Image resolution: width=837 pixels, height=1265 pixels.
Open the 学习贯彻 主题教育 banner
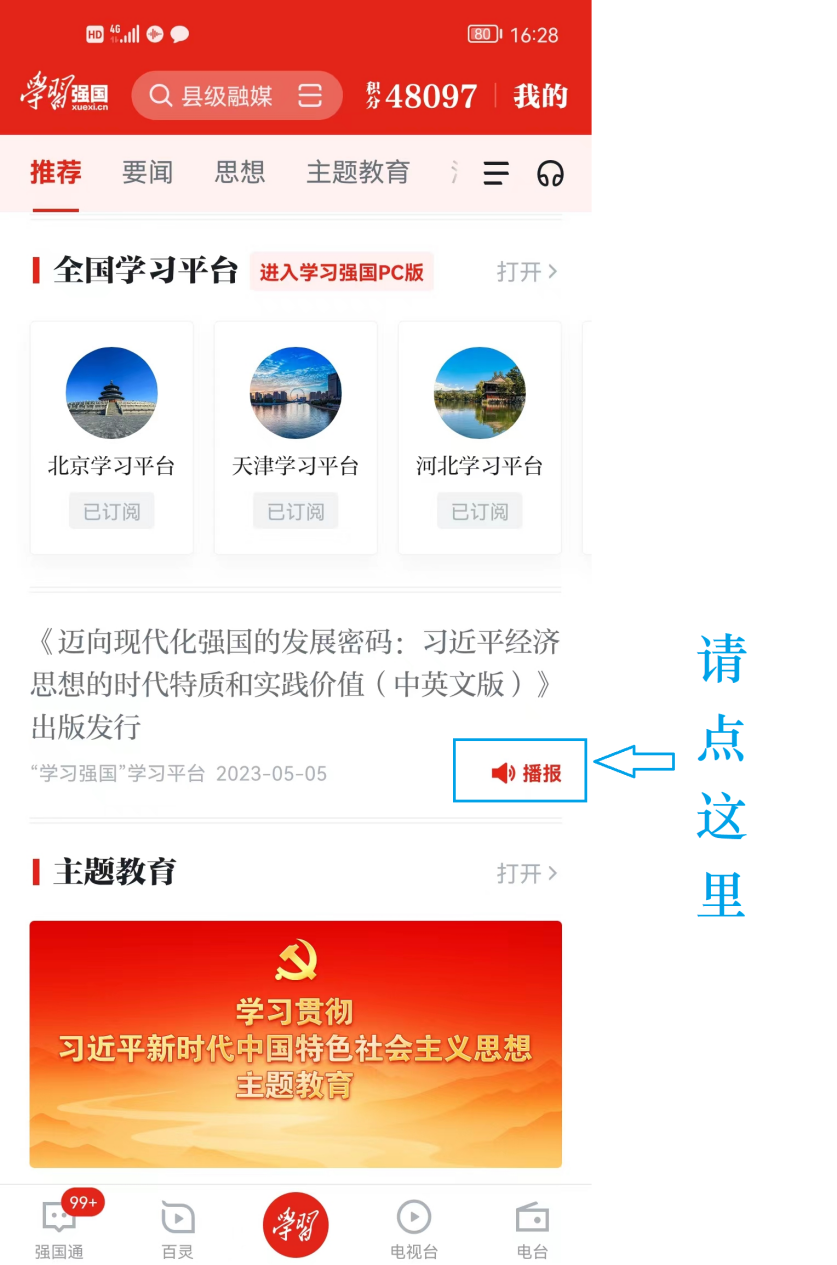(x=295, y=1043)
